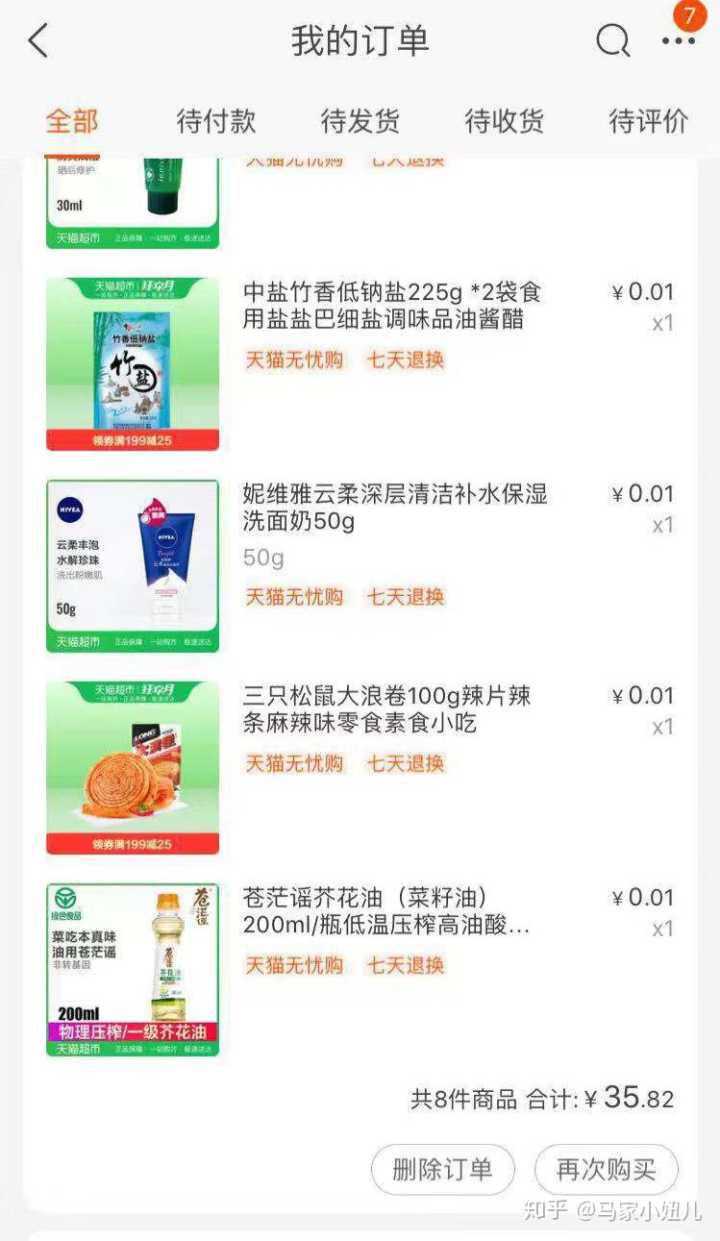
Task: Open the 苍茫谣芥花油 product image
Action: 132,969
